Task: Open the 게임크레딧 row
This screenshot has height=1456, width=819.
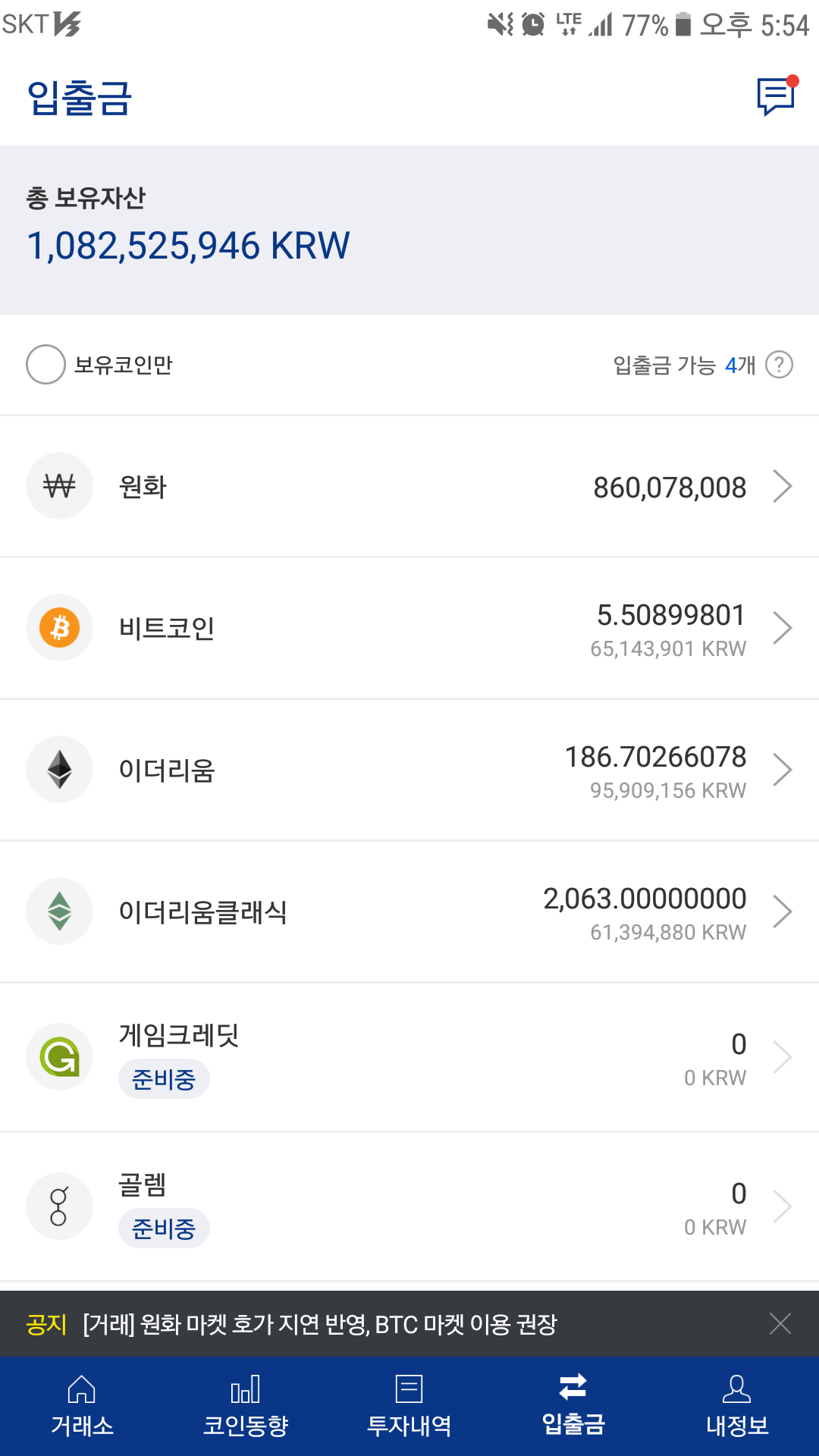Action: coord(409,1057)
